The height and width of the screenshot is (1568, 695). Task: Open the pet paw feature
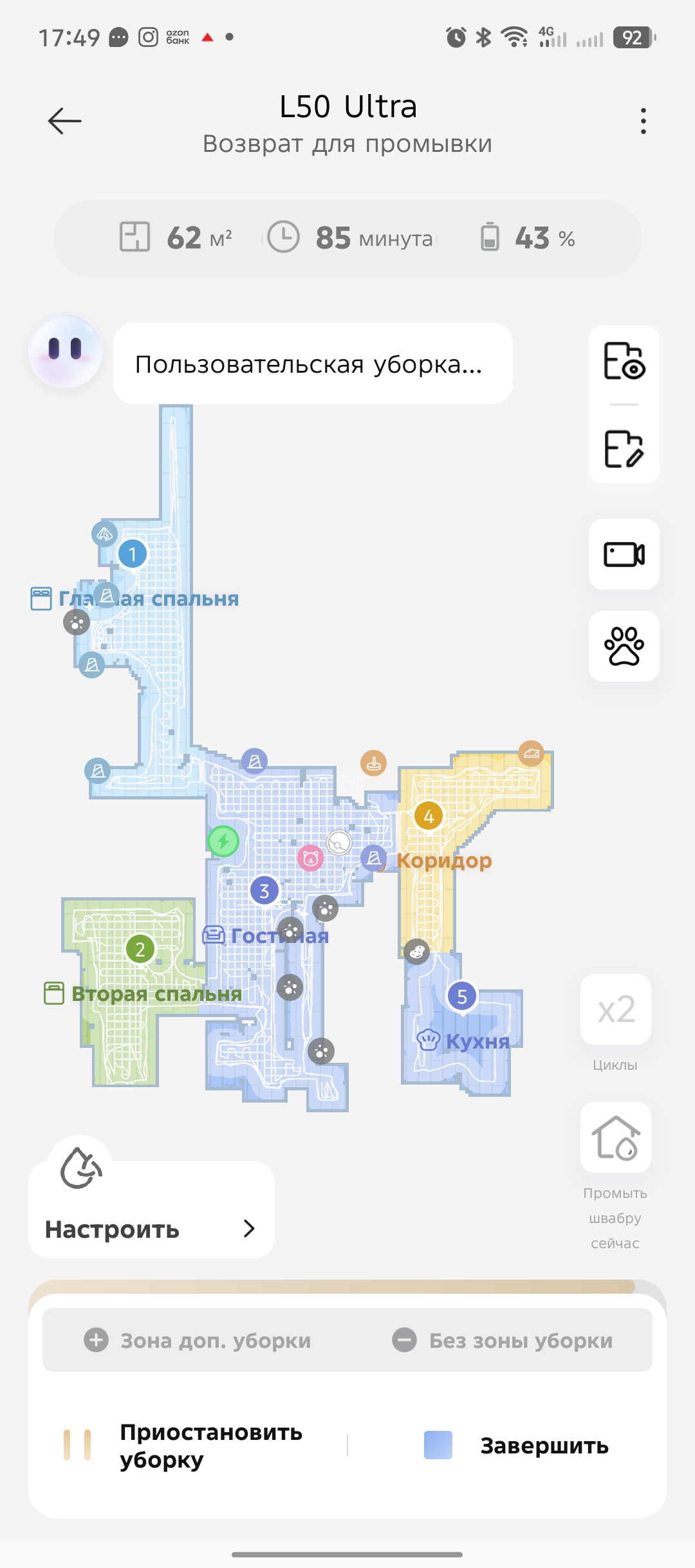click(x=624, y=646)
